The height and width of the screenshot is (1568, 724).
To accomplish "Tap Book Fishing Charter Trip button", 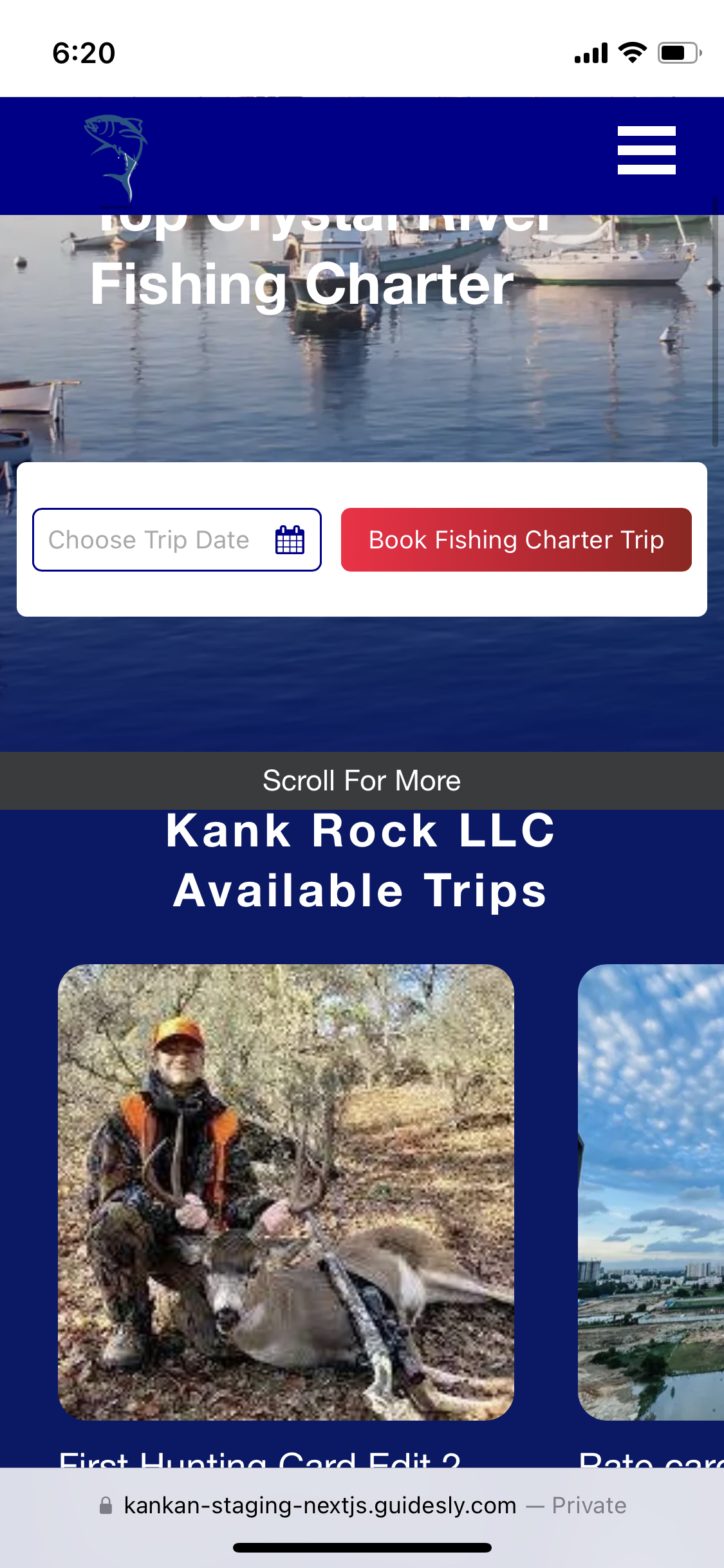I will tap(516, 539).
